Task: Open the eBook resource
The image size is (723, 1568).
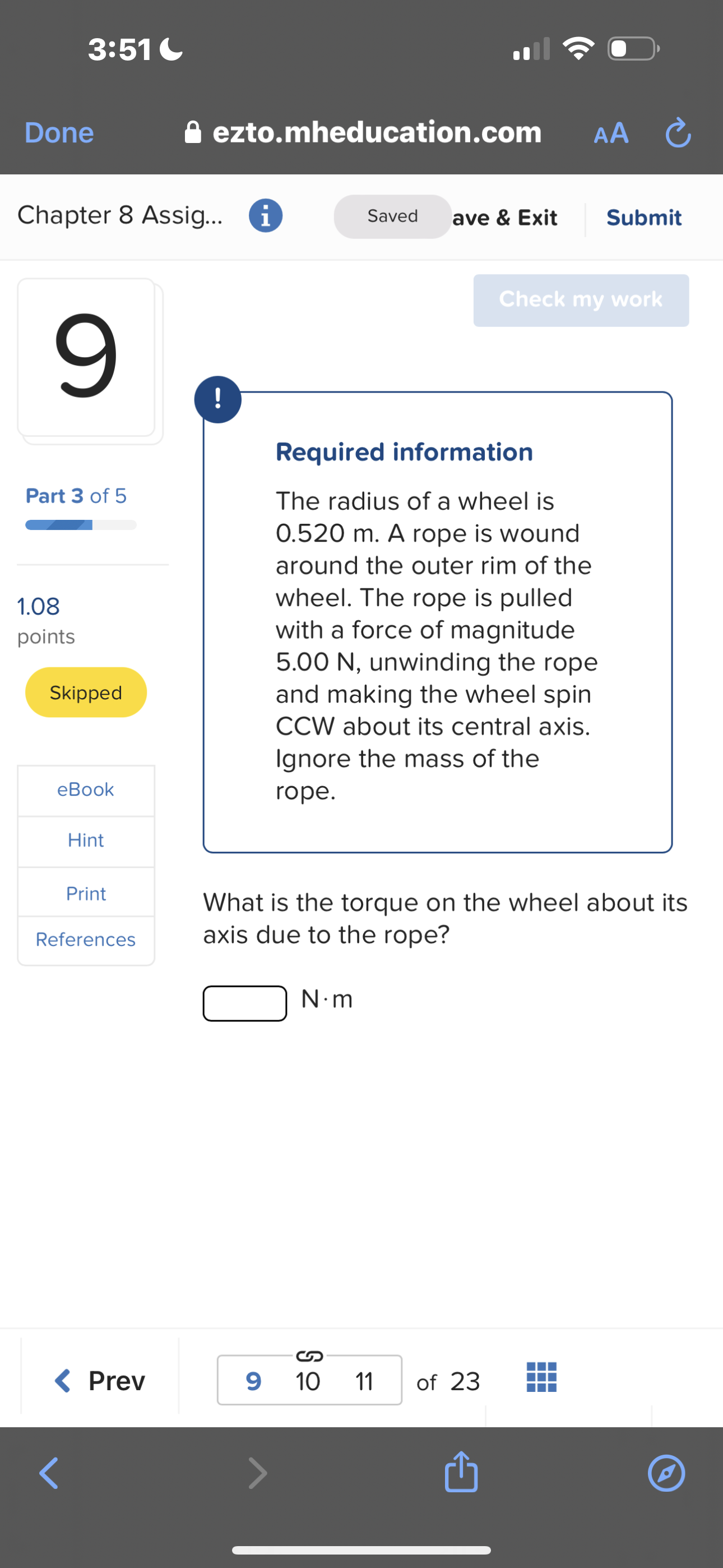Action: [x=86, y=790]
